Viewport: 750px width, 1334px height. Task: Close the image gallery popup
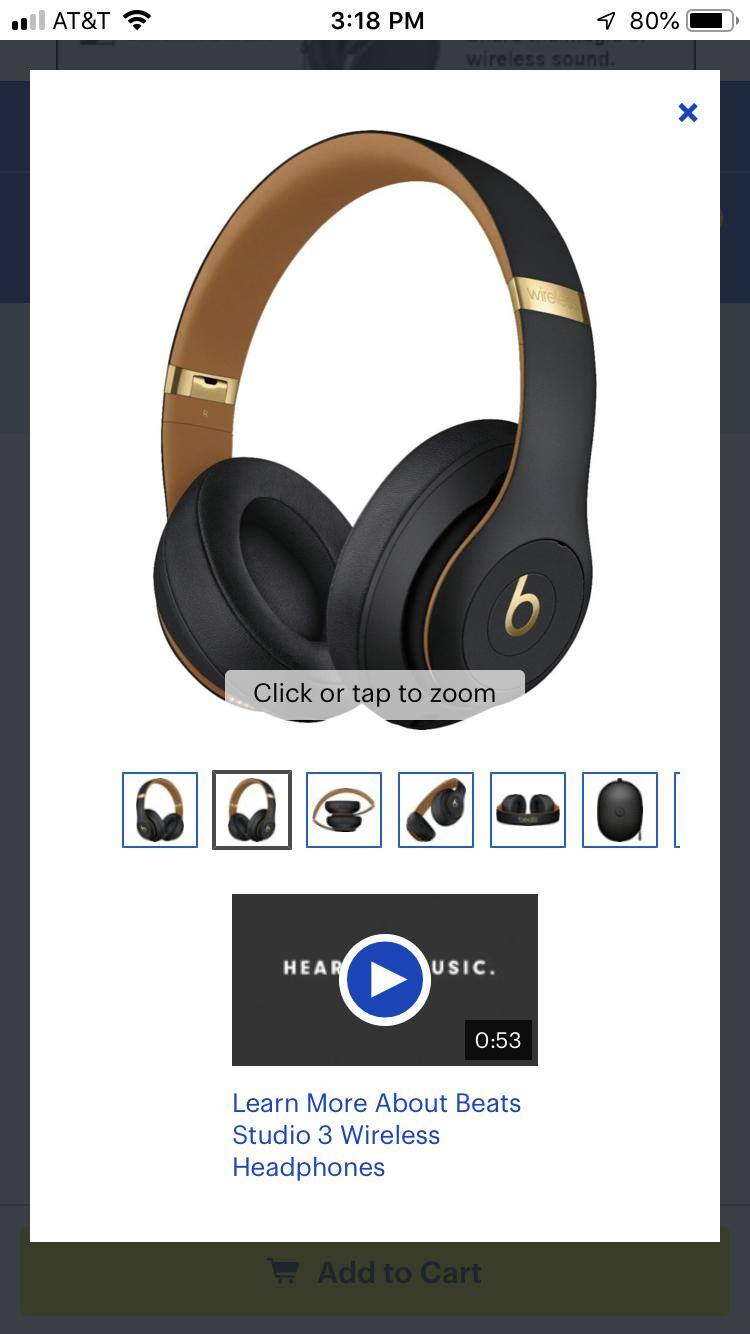click(x=688, y=112)
